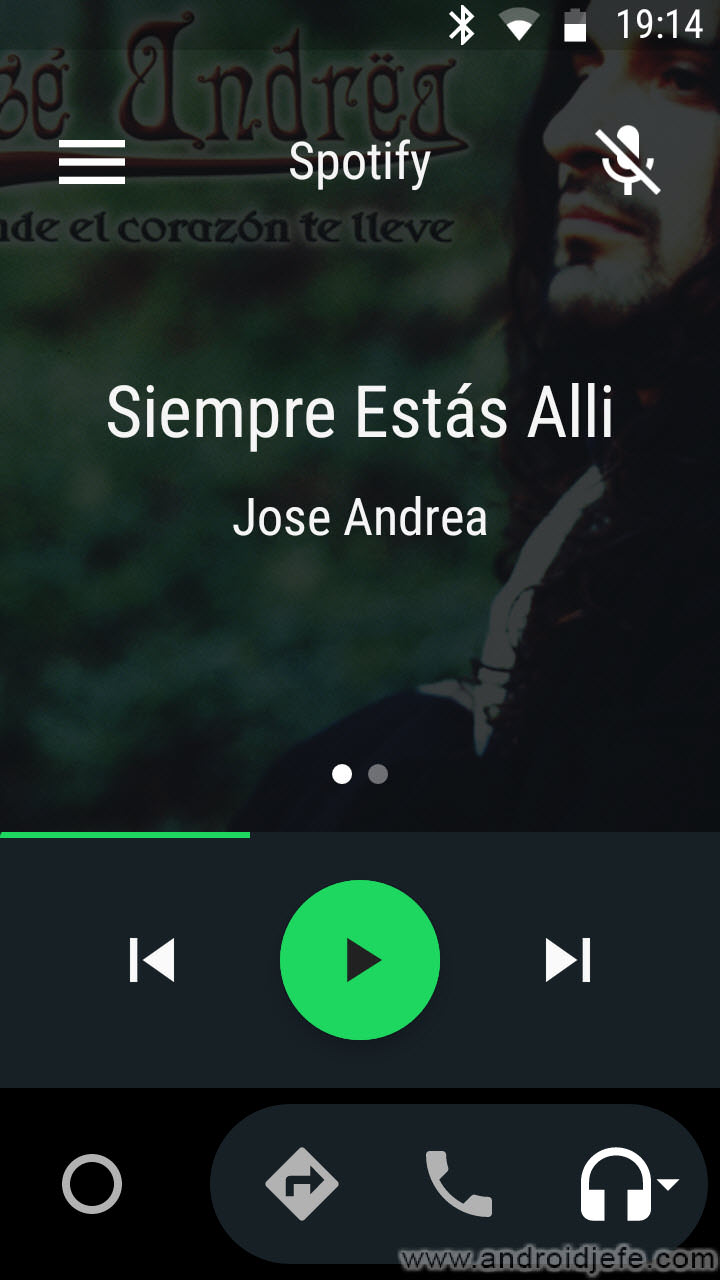Go to the second page indicator dot
720x1280 pixels.
point(378,774)
